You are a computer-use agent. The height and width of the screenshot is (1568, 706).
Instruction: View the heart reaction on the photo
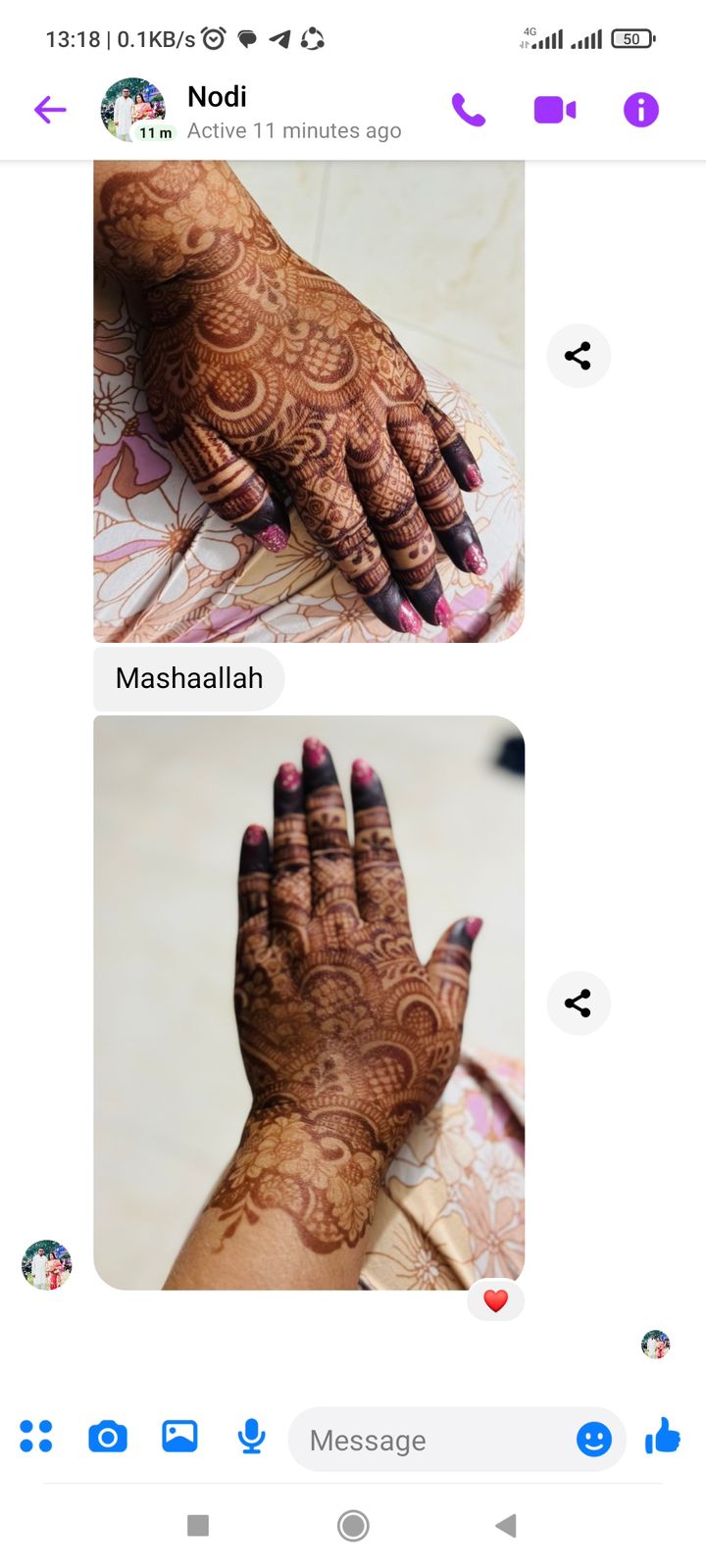pos(495,1301)
